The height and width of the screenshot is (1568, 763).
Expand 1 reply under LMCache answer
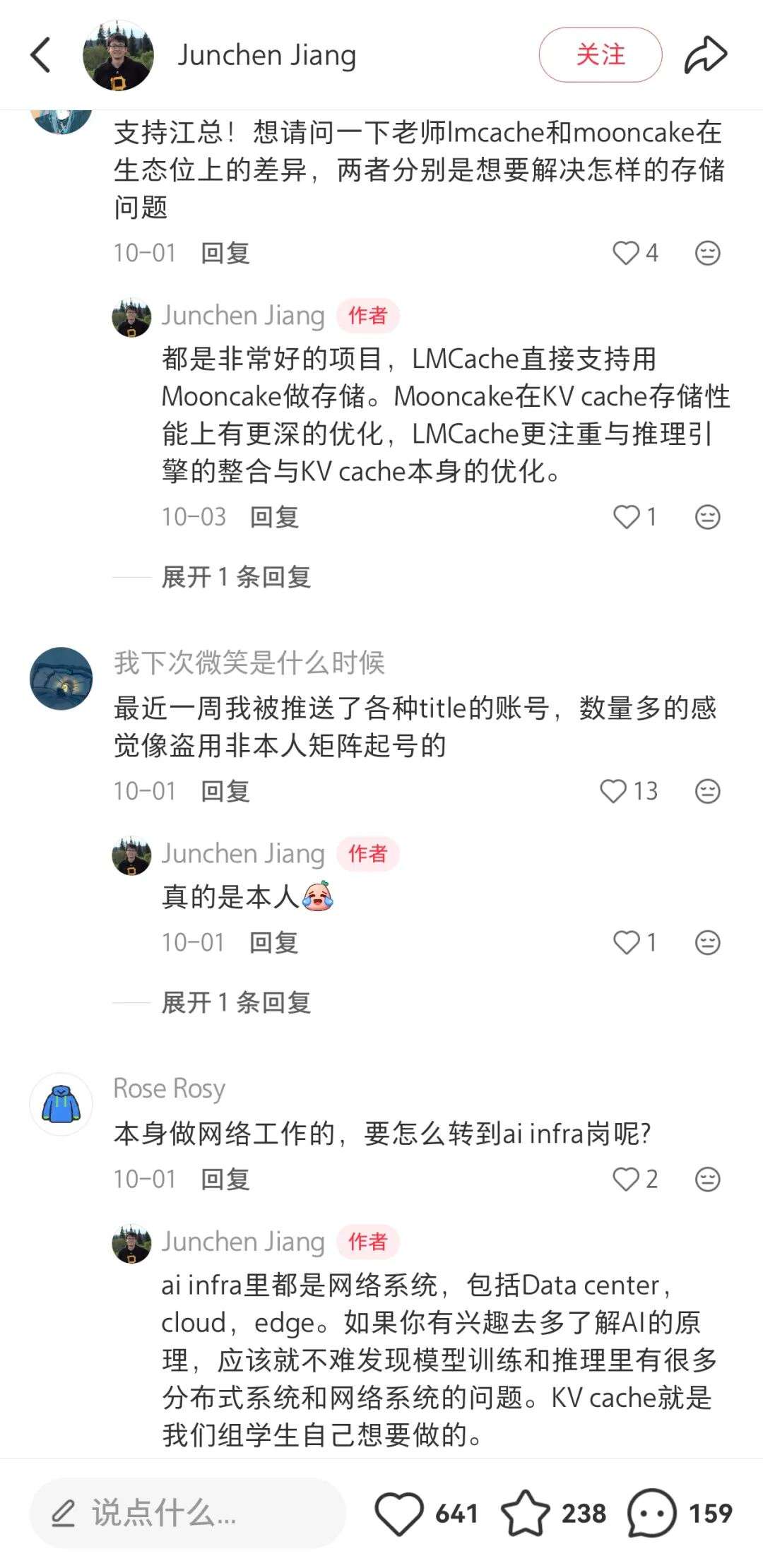point(235,577)
